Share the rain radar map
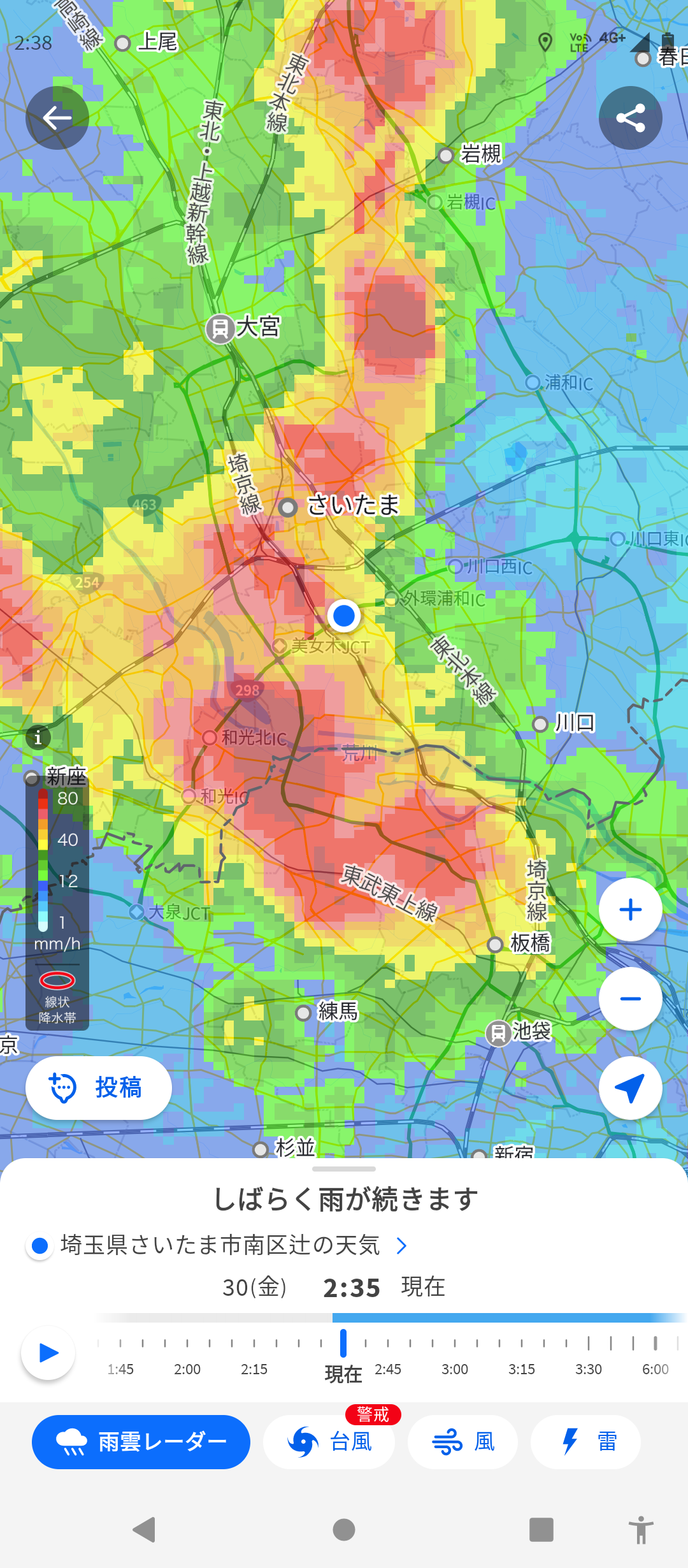Screen dimensions: 688x1568 (x=630, y=118)
